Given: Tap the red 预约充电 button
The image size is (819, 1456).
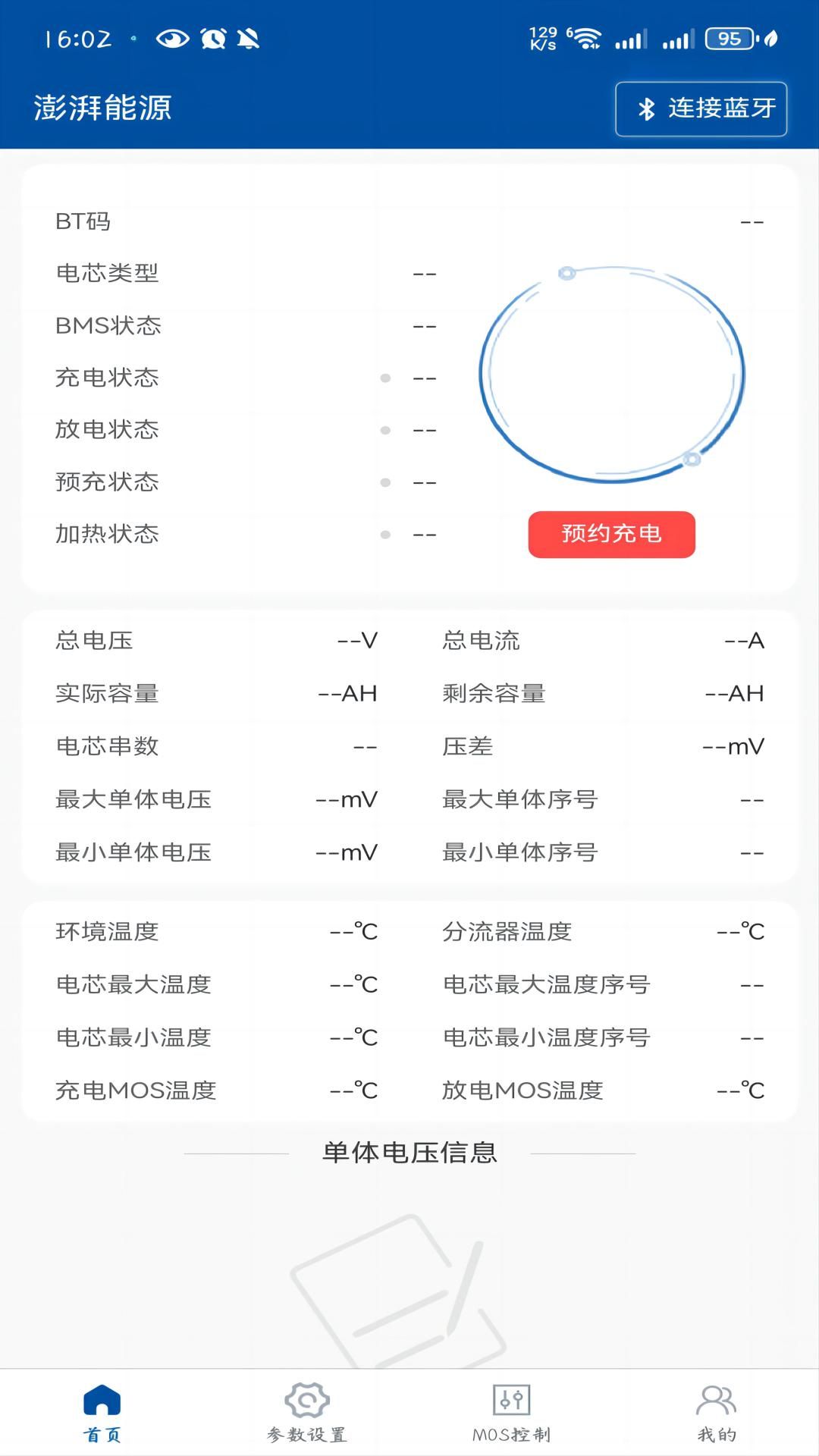Looking at the screenshot, I should 611,534.
